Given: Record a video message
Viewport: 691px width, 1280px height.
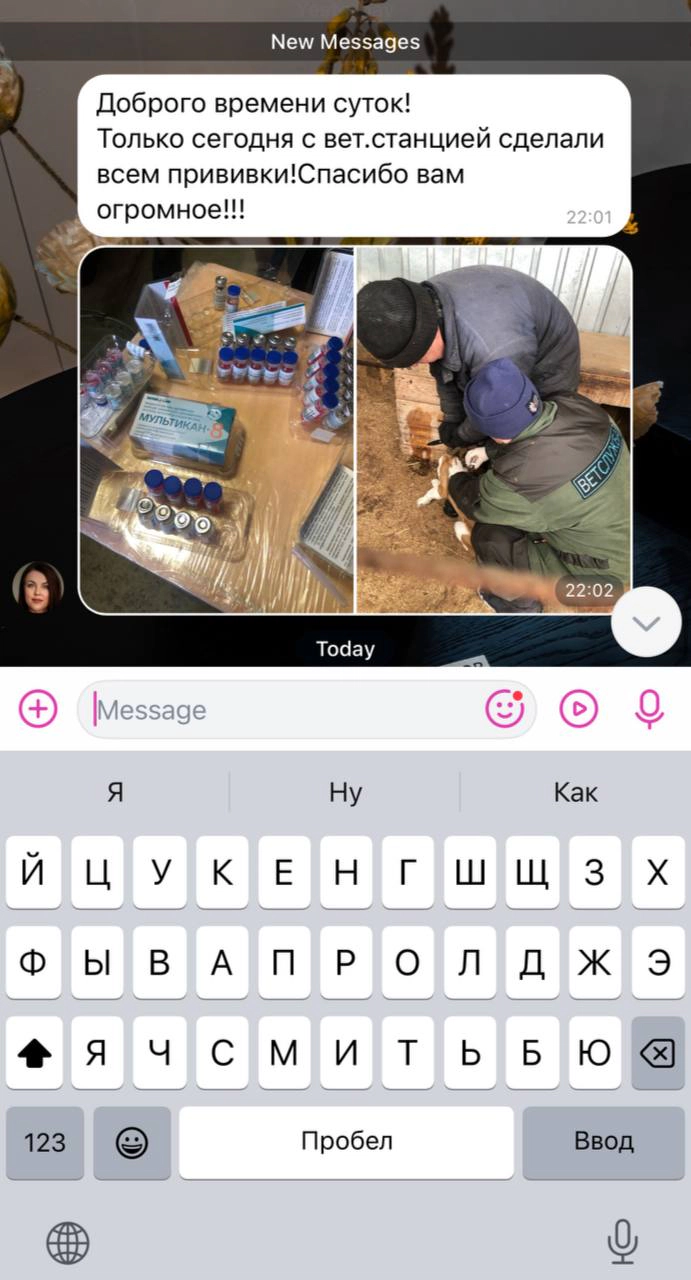Looking at the screenshot, I should 578,710.
